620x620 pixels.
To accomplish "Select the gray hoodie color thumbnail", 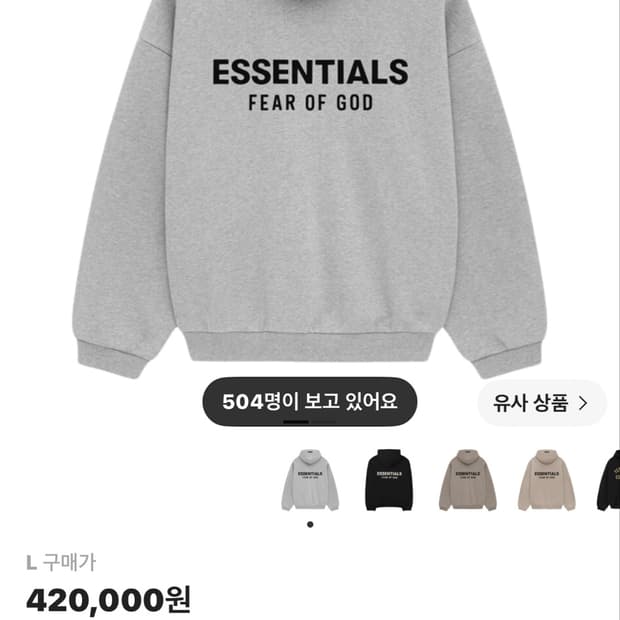I will coord(310,480).
